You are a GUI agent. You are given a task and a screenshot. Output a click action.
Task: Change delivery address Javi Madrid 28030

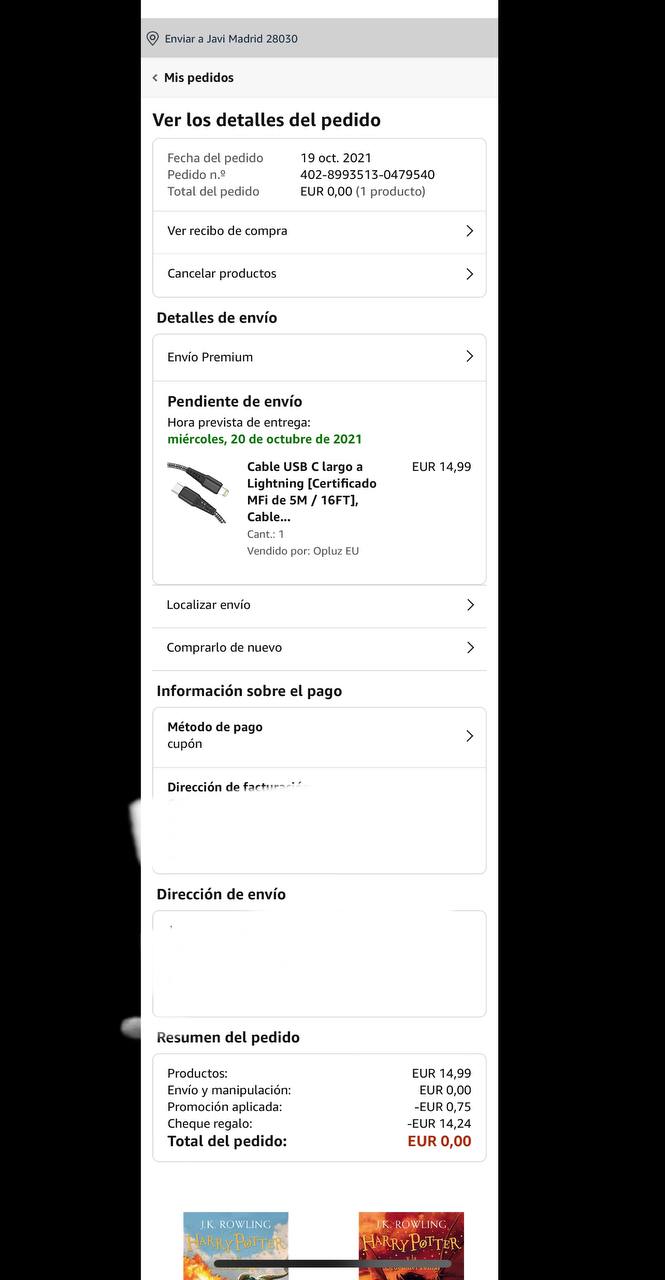tap(230, 39)
